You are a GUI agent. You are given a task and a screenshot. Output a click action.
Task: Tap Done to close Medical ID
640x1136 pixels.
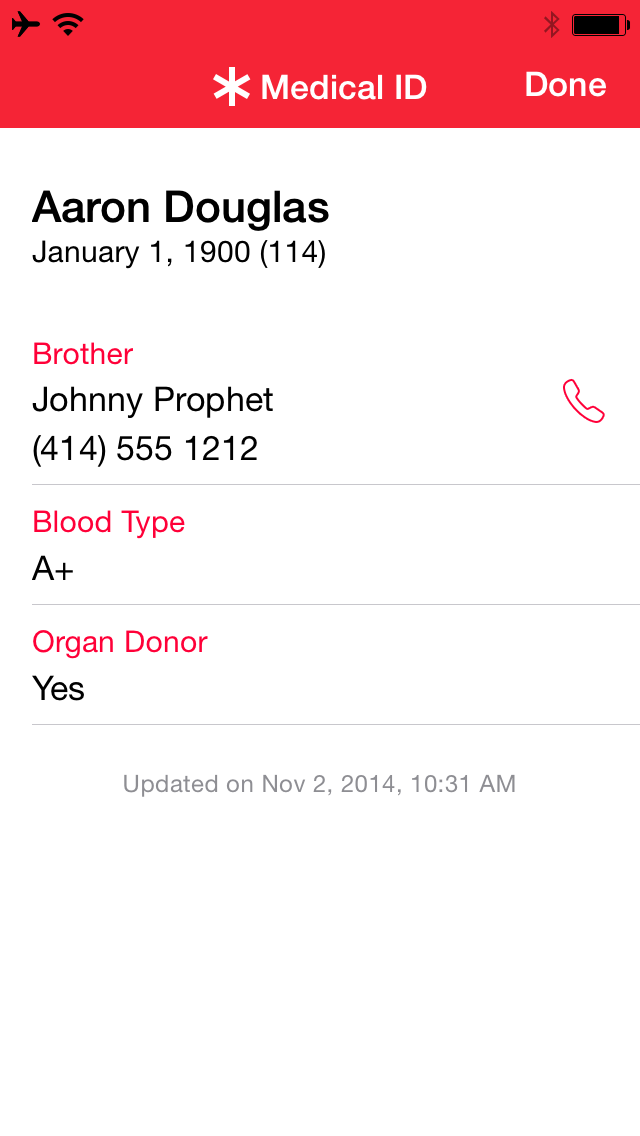565,85
